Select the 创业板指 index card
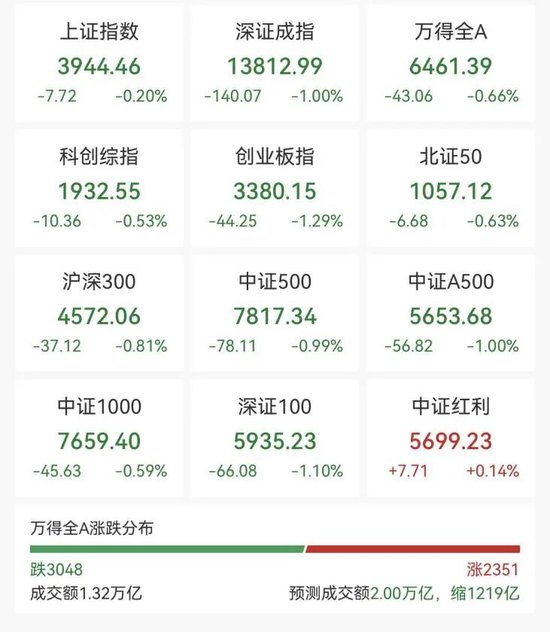 pos(274,188)
